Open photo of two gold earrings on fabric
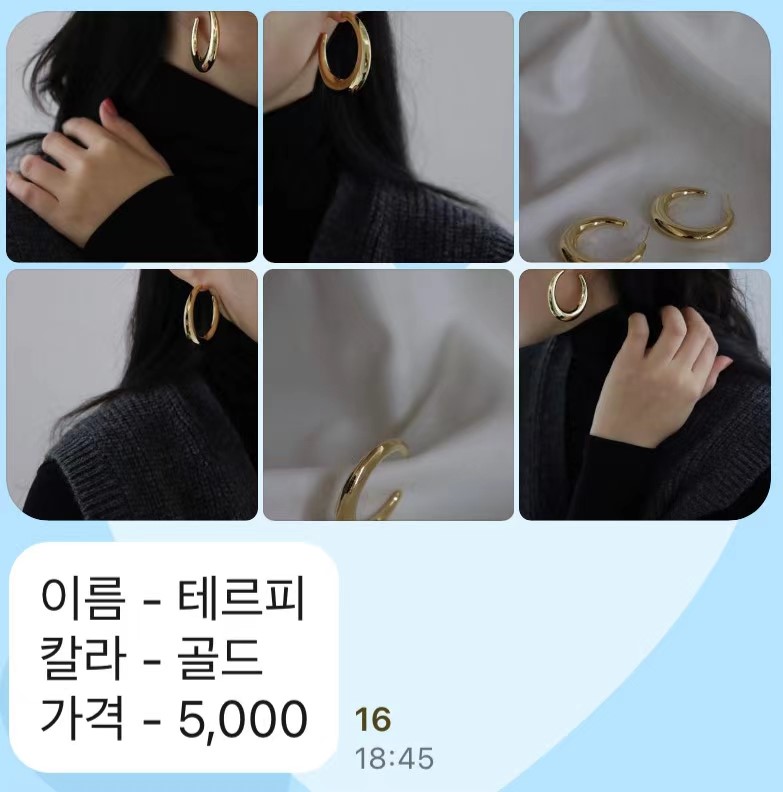This screenshot has width=783, height=792. point(644,137)
